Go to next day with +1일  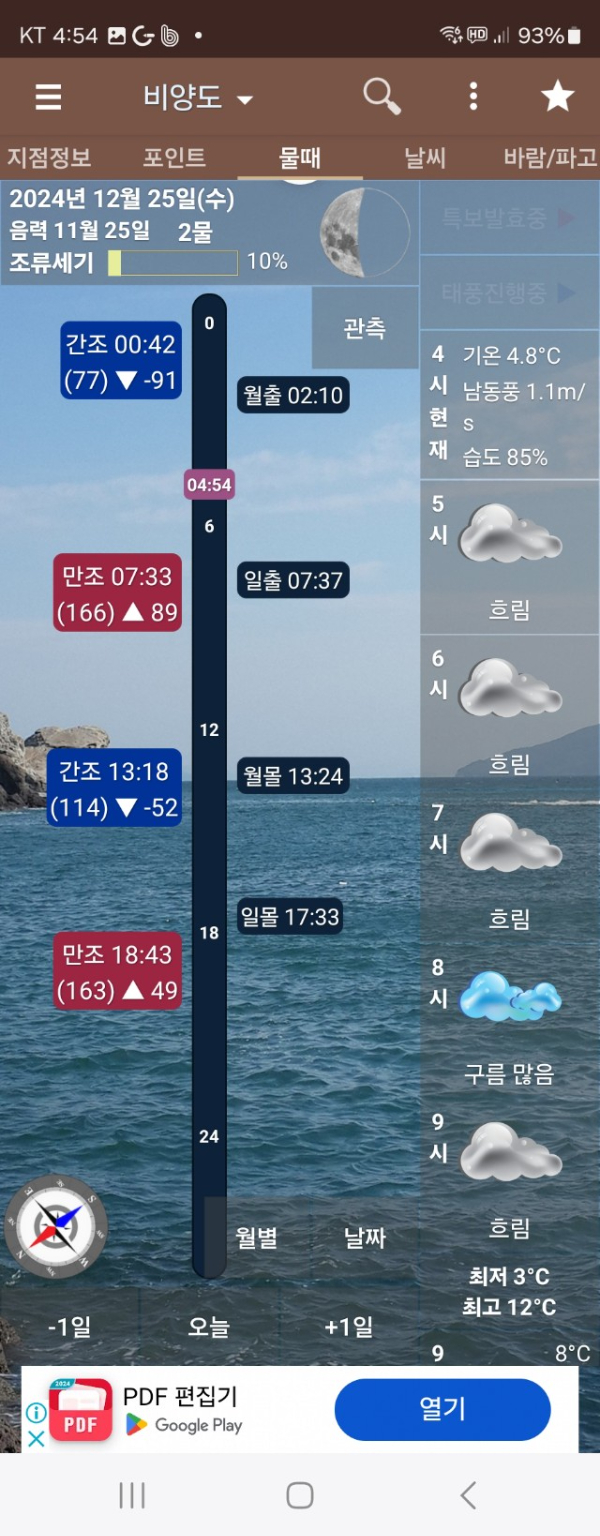click(349, 1327)
